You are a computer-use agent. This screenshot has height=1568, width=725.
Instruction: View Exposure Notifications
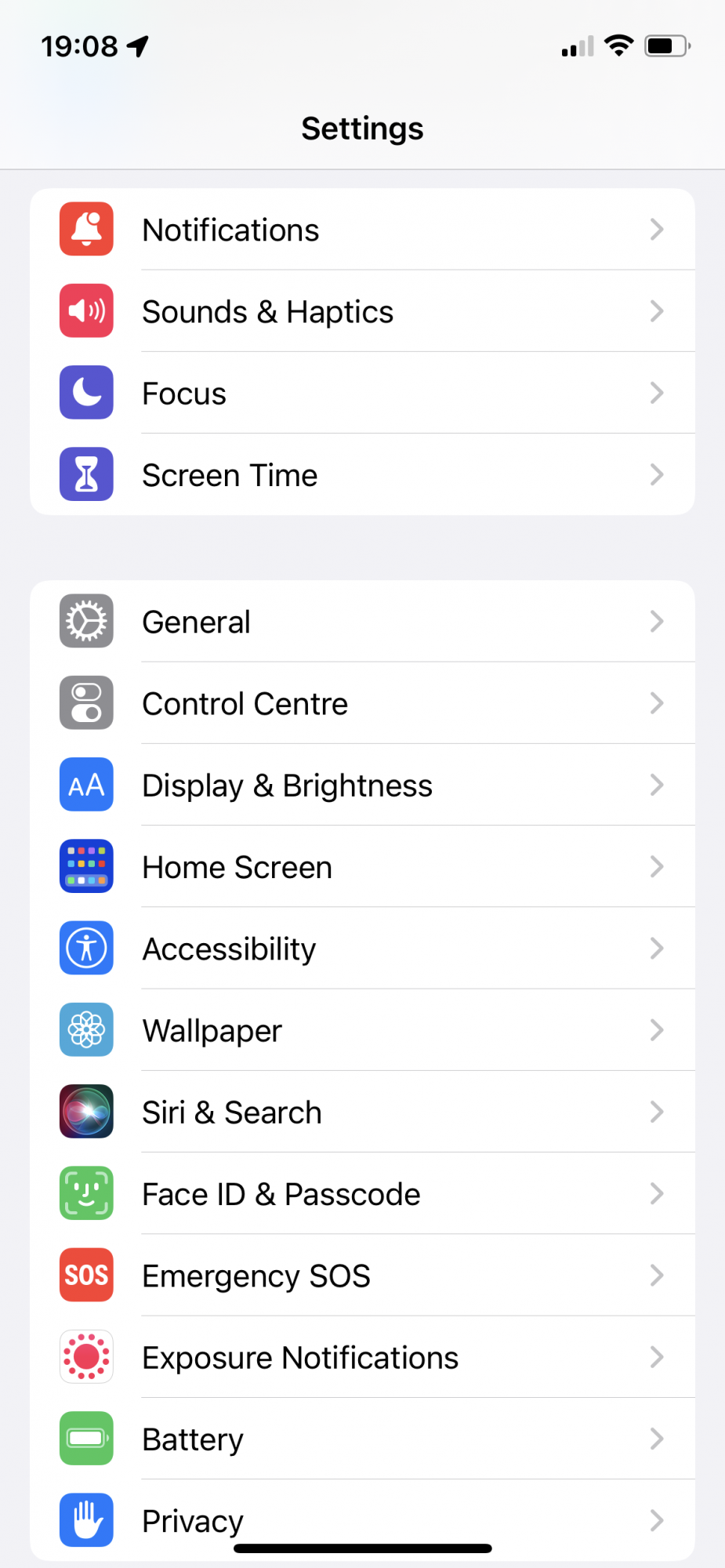click(x=362, y=1356)
